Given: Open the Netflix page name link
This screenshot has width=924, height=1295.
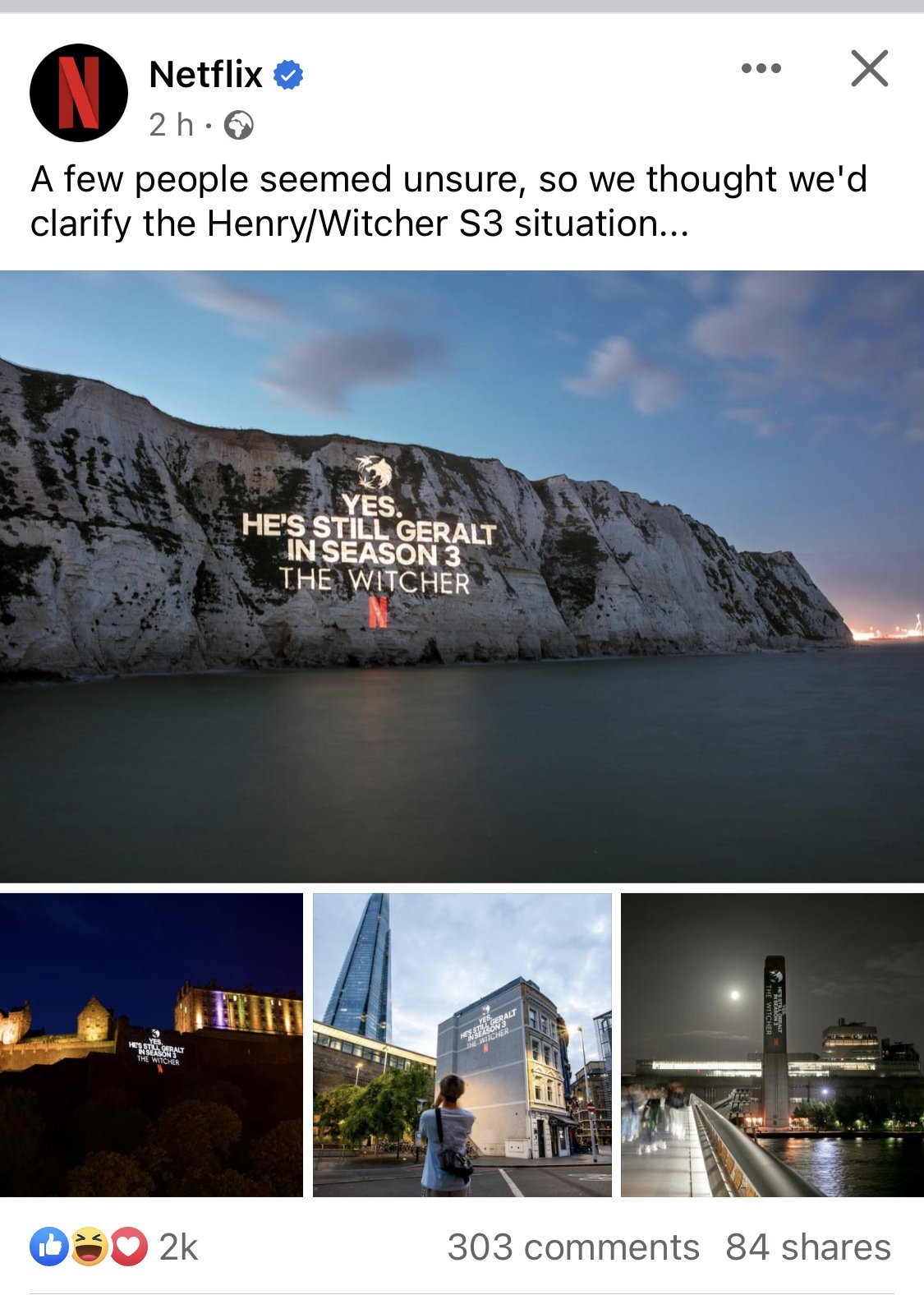Looking at the screenshot, I should click(205, 75).
